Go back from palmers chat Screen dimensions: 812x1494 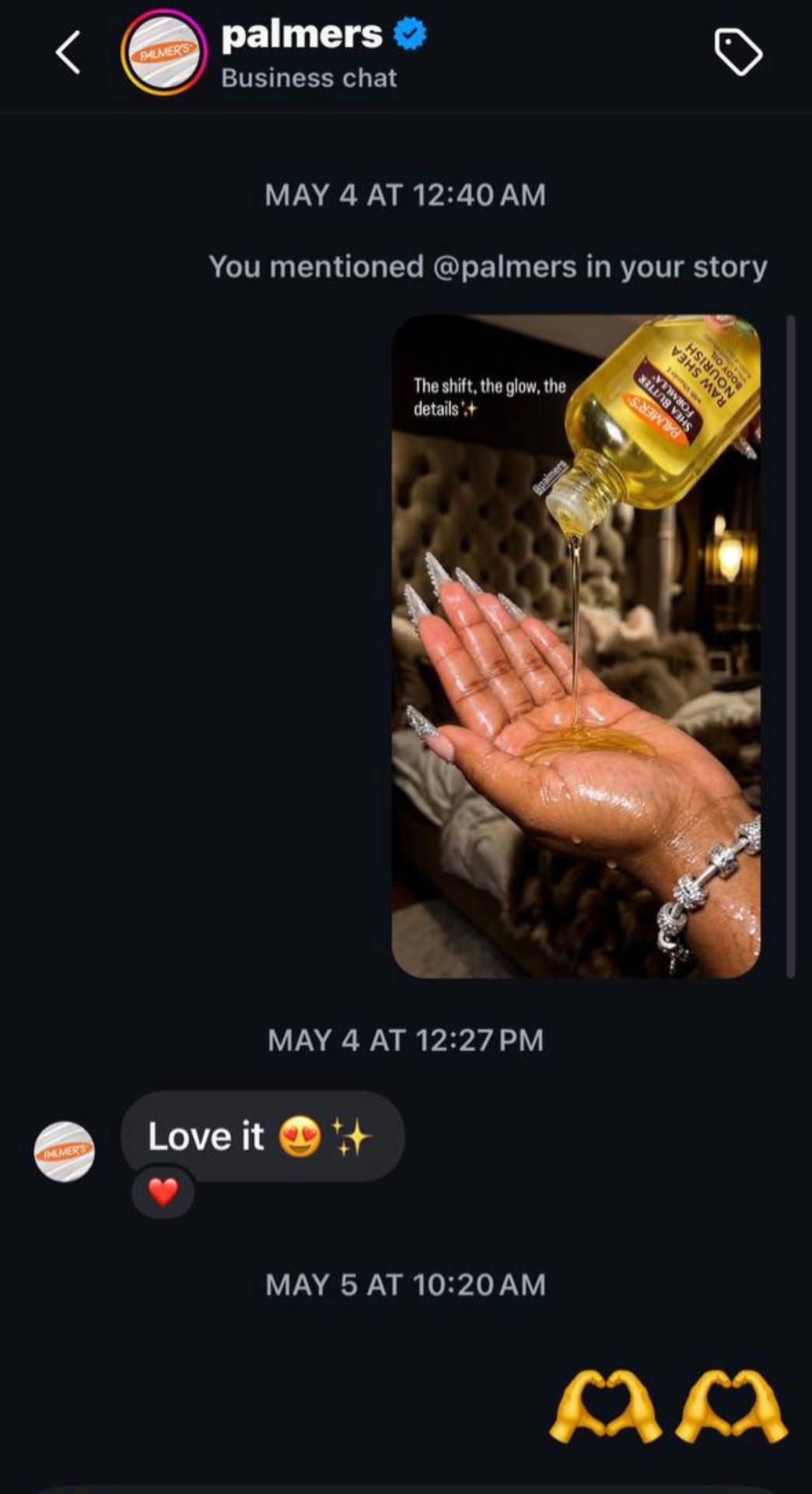68,53
